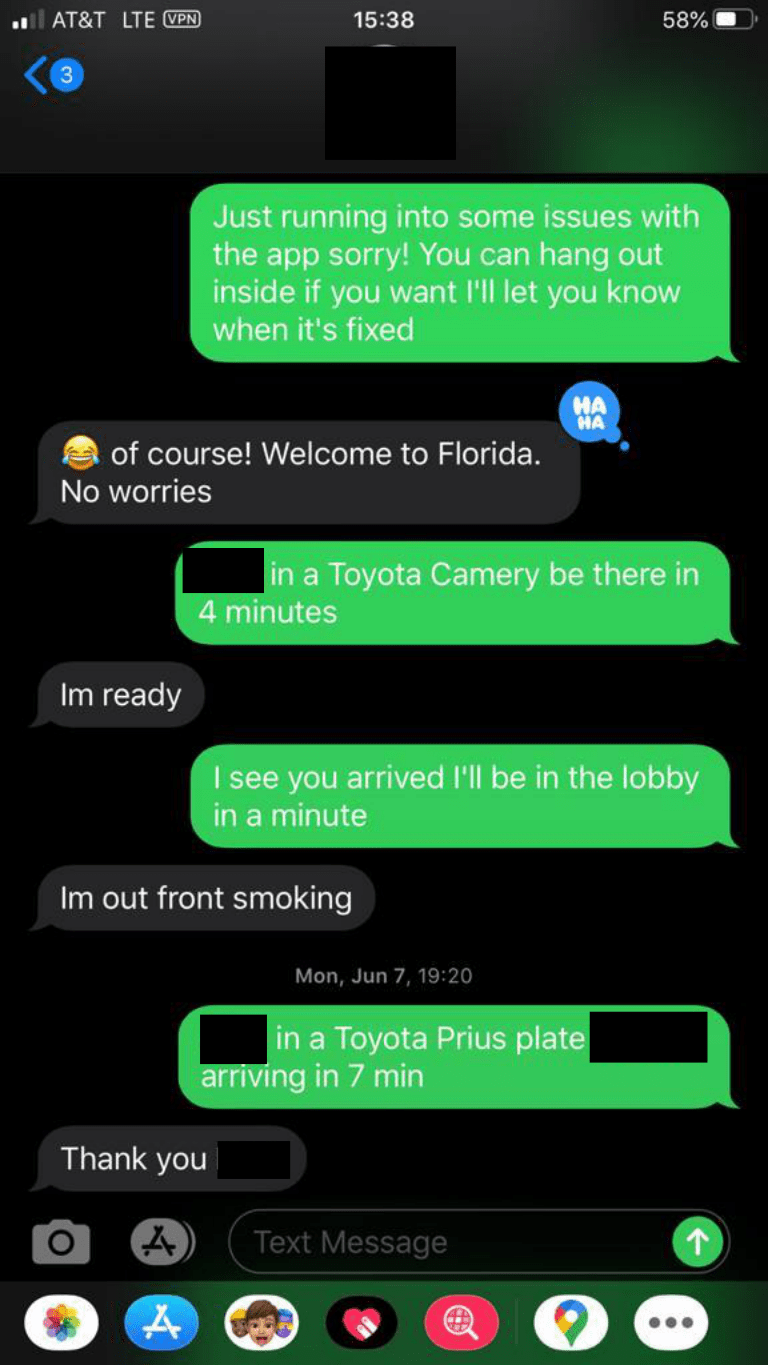
Task: Open the #images search app
Action: pos(462,1323)
